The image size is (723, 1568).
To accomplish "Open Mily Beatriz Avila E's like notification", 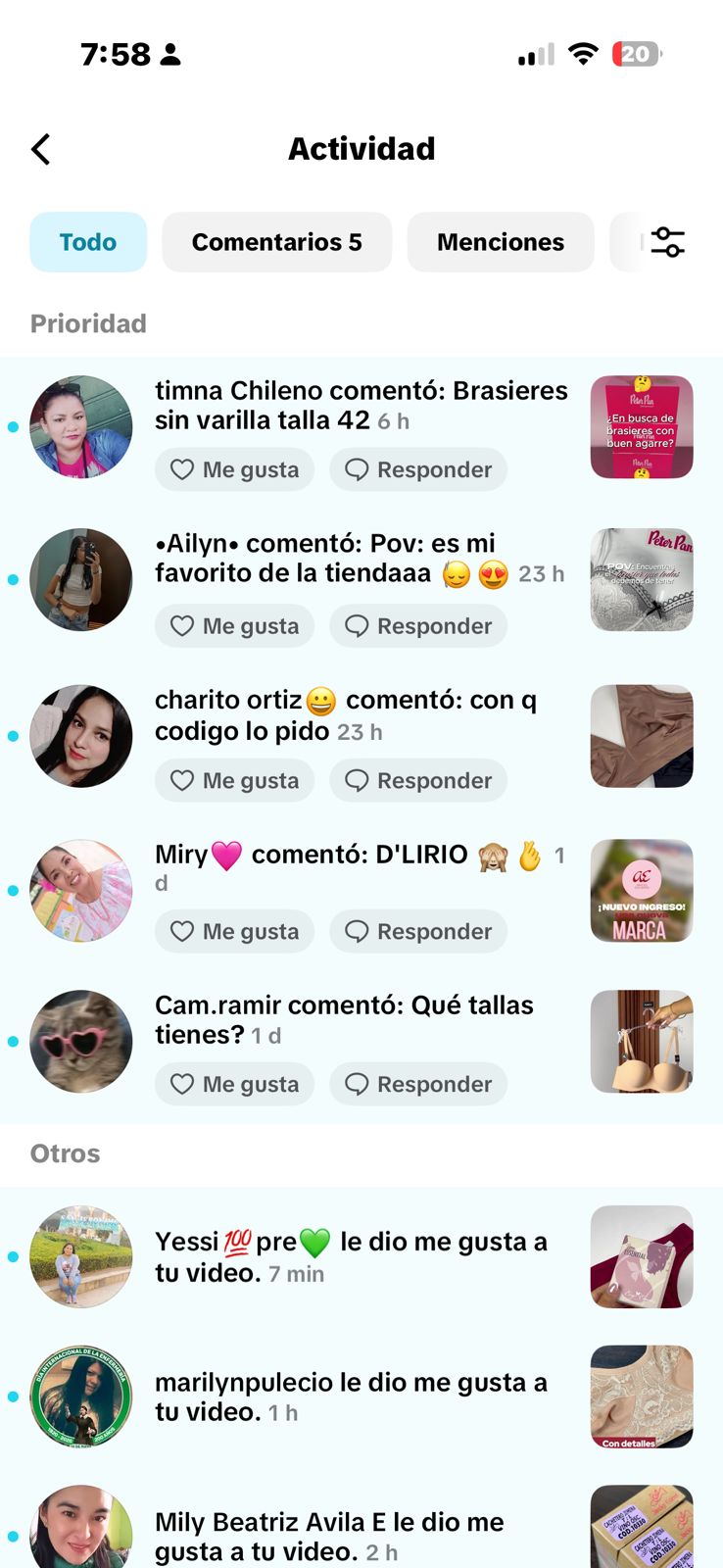I will coord(351,1536).
